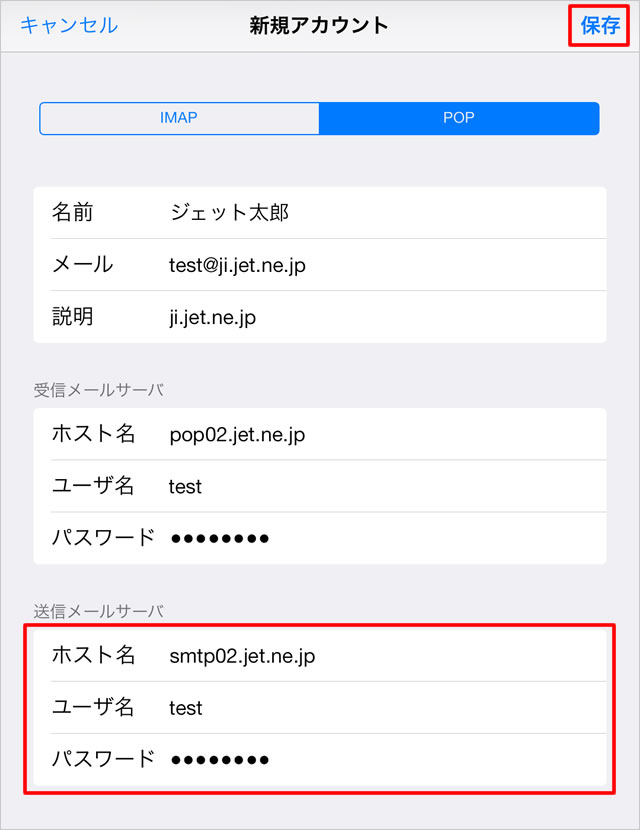
Task: Select the POP segment
Action: point(459,118)
